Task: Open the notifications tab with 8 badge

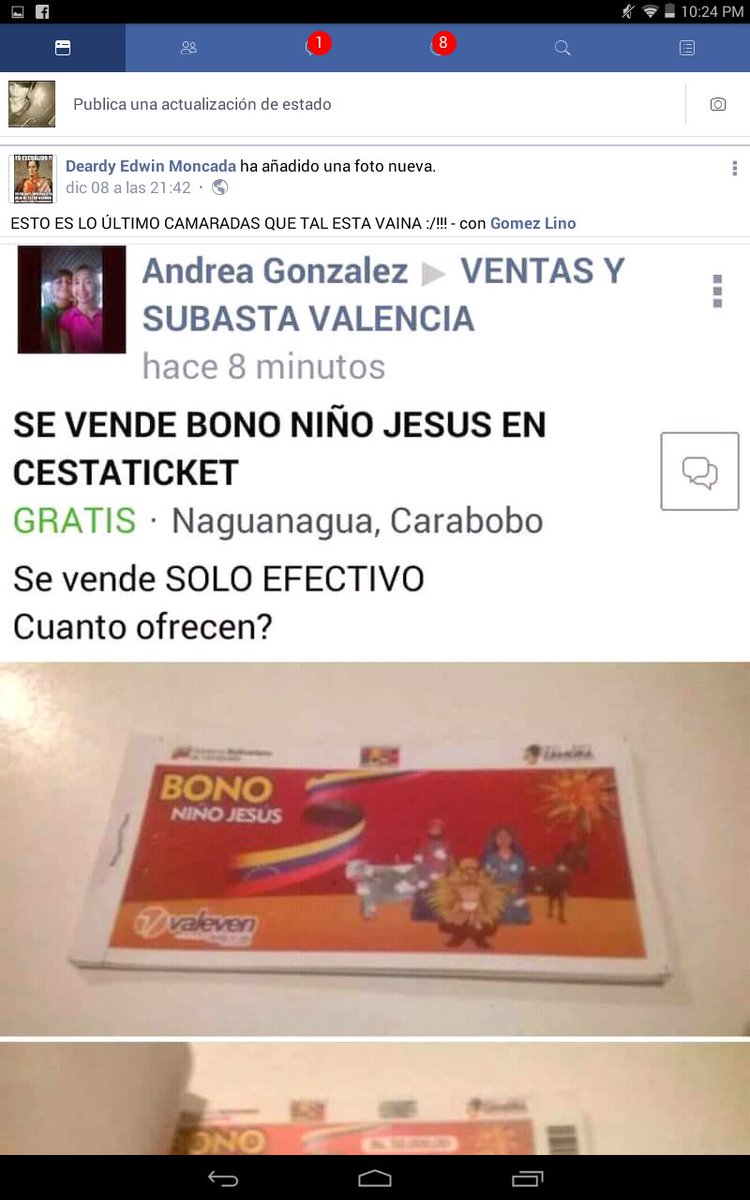Action: tap(438, 48)
